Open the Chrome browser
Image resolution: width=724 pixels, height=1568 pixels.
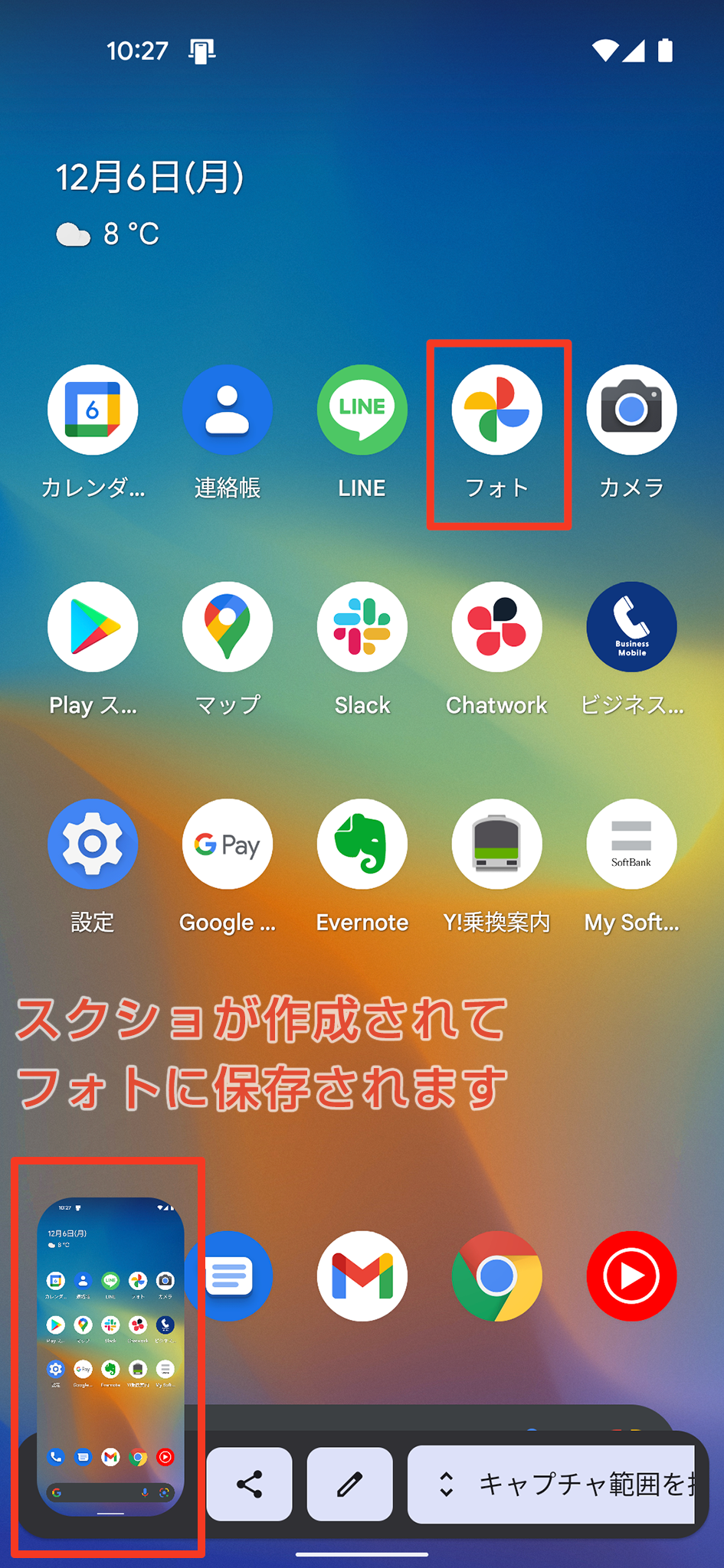(x=497, y=1276)
